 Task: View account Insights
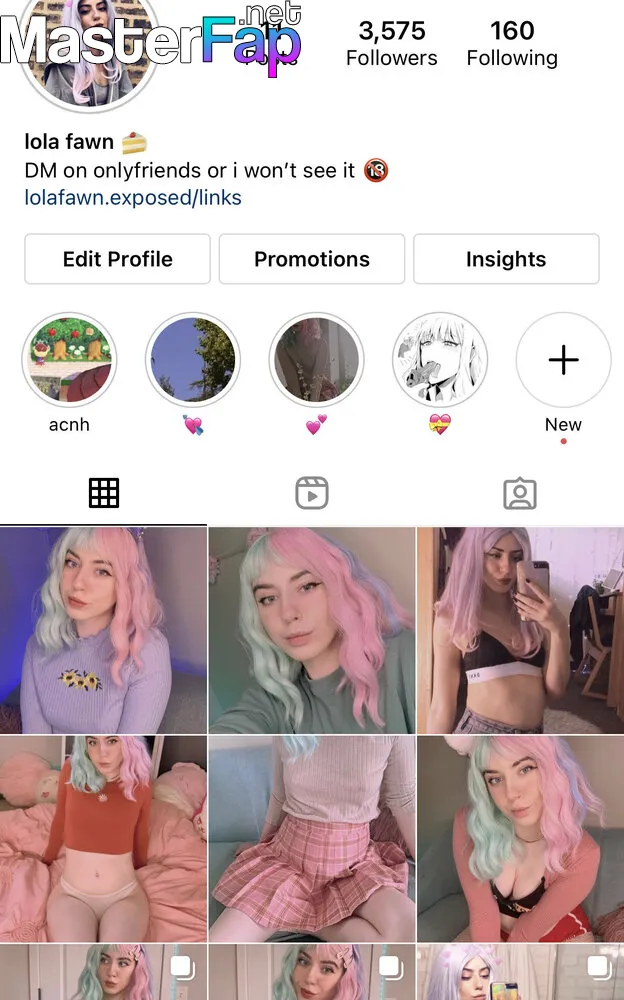[506, 259]
